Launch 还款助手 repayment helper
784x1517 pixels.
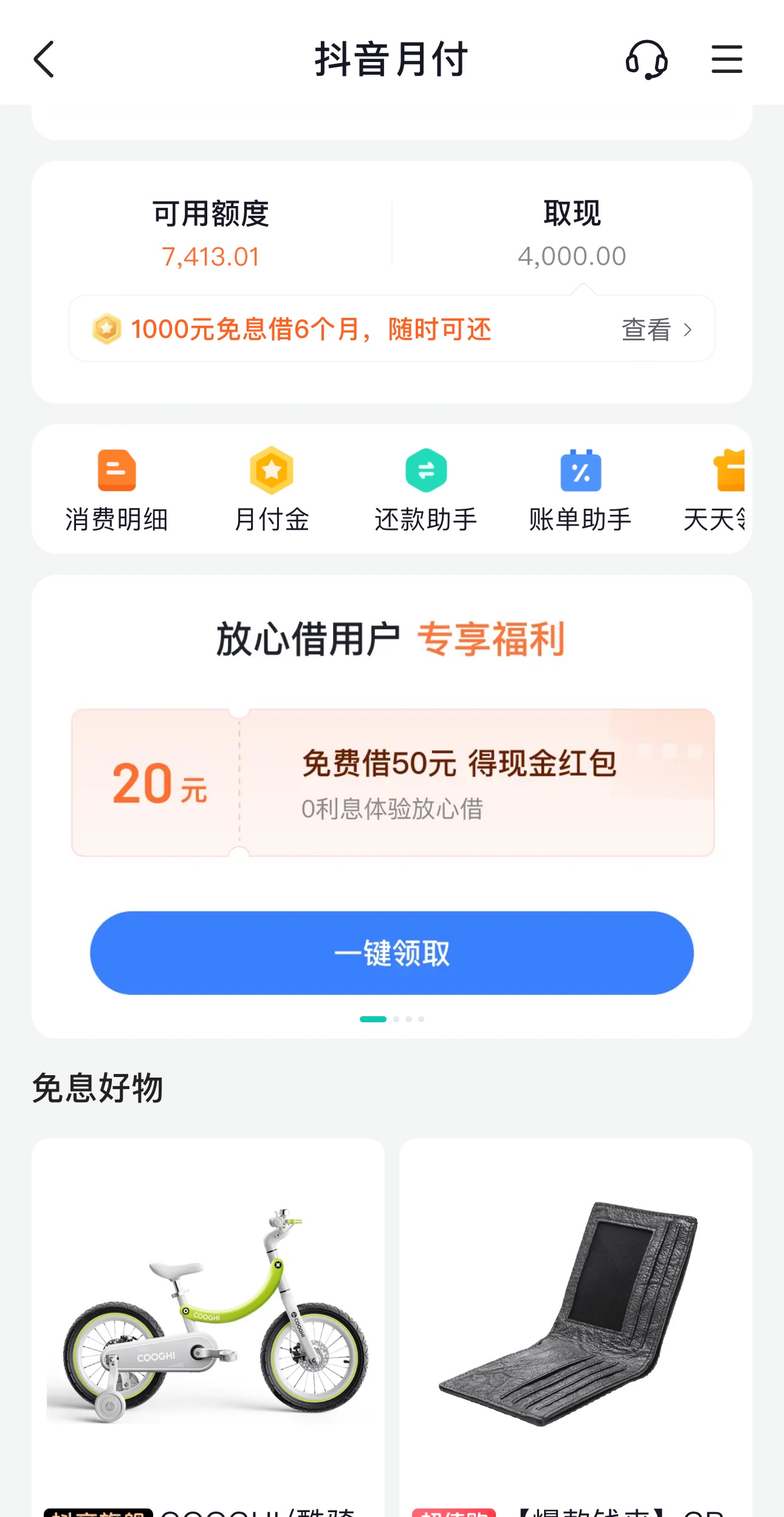426,490
